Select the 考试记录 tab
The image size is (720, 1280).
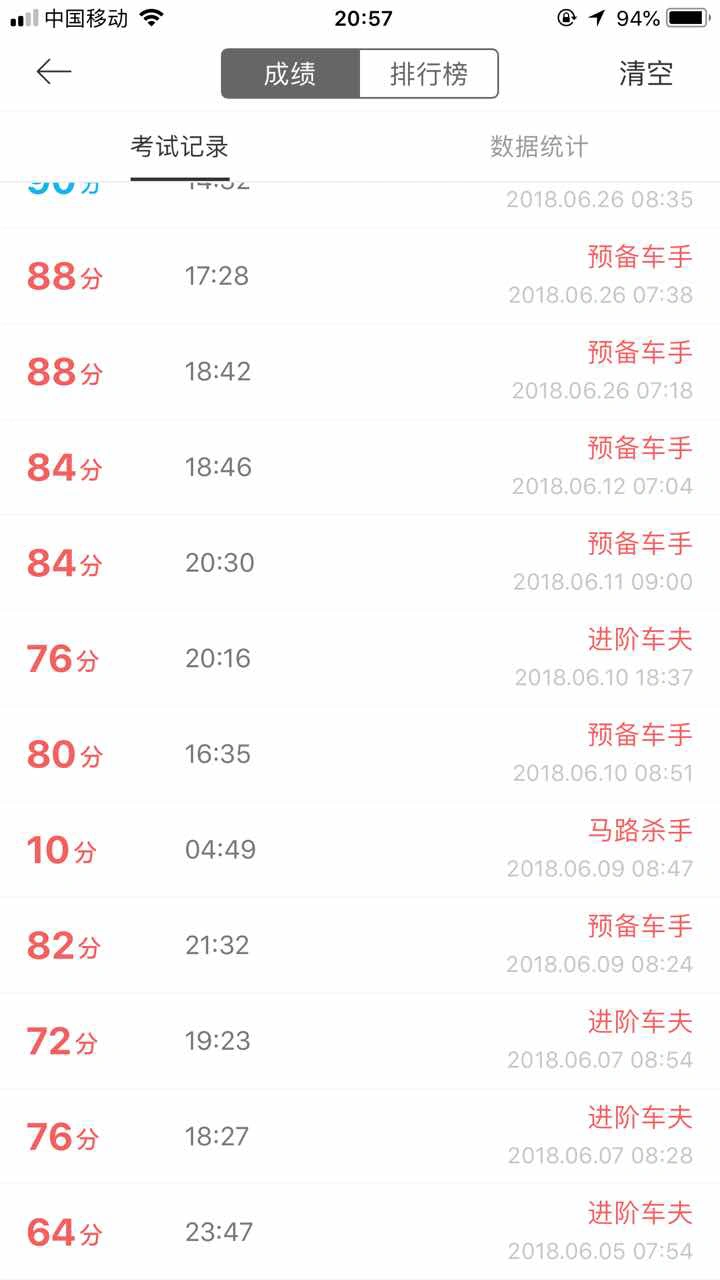click(180, 147)
